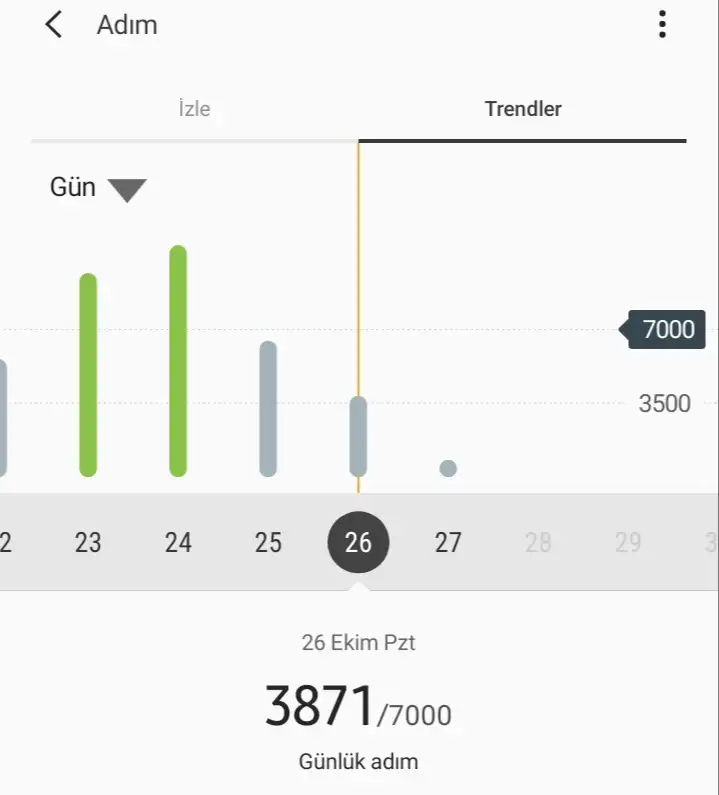
Task: Go back from the Adım screen
Action: point(54,25)
